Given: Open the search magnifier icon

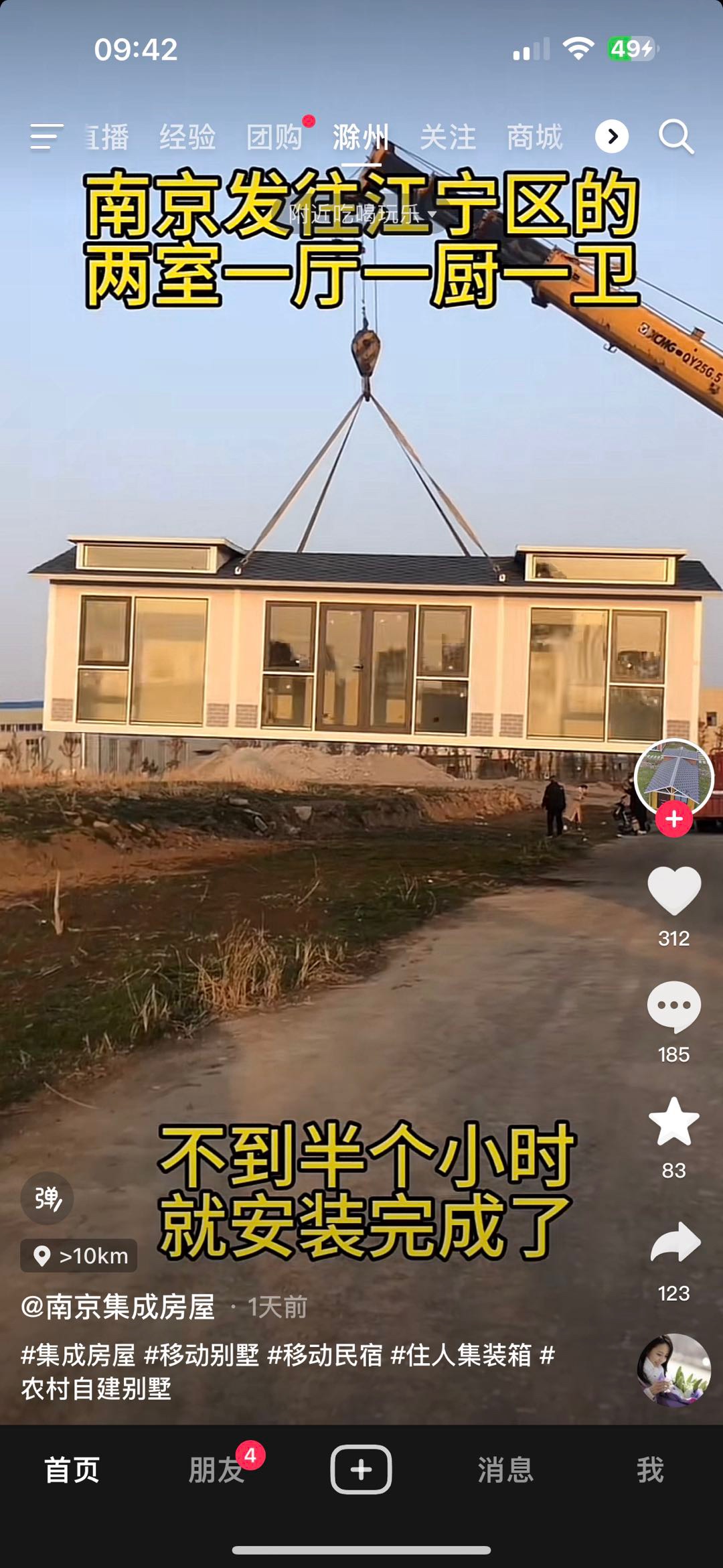Looking at the screenshot, I should pos(676,137).
